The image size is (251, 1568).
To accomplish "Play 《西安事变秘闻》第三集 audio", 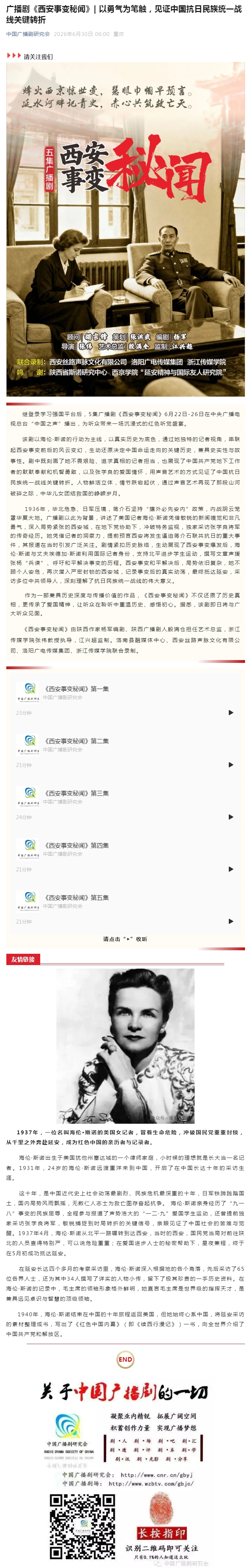I will coord(231,817).
